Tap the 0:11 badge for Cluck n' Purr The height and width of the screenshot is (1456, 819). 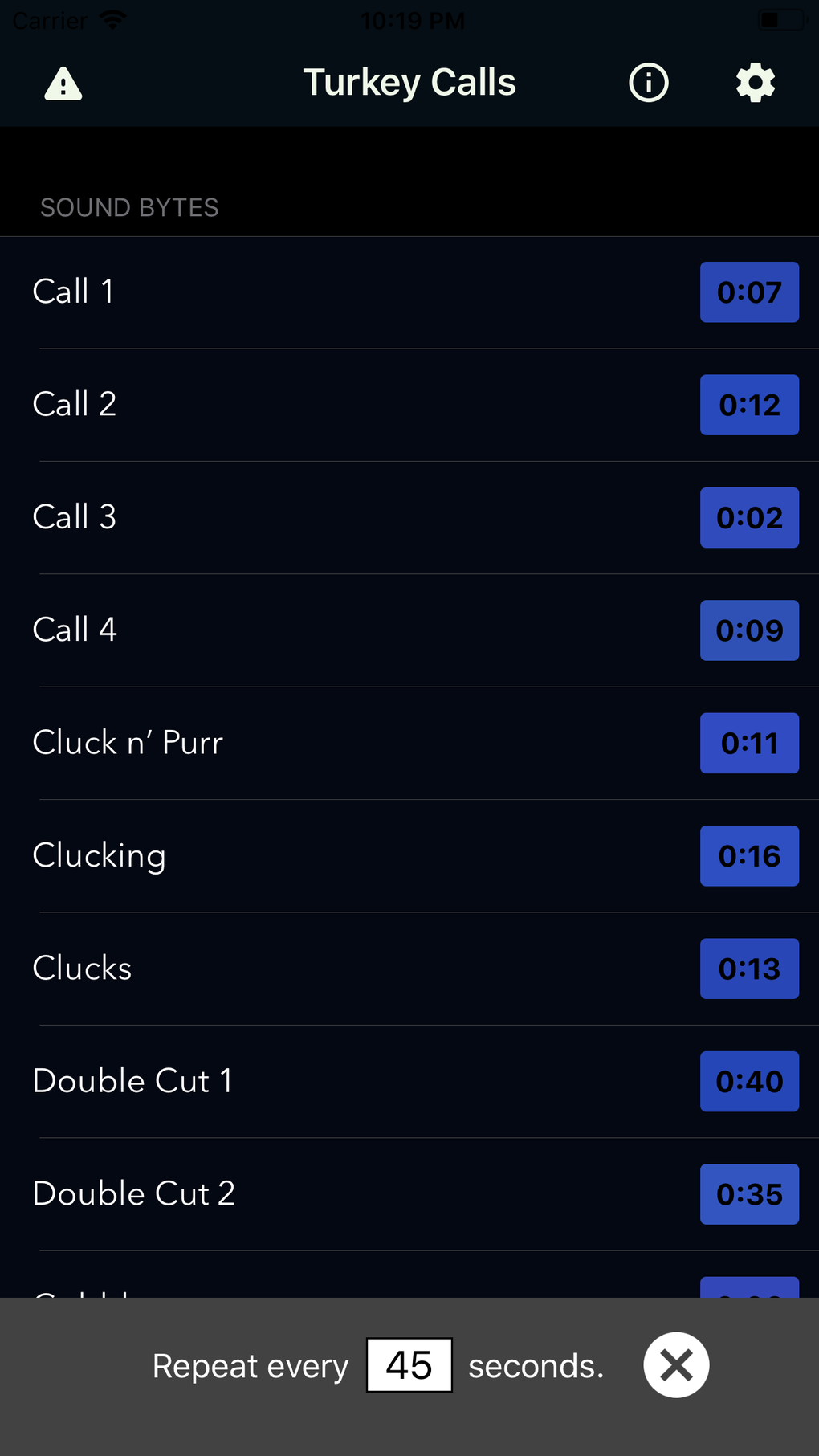tap(748, 743)
